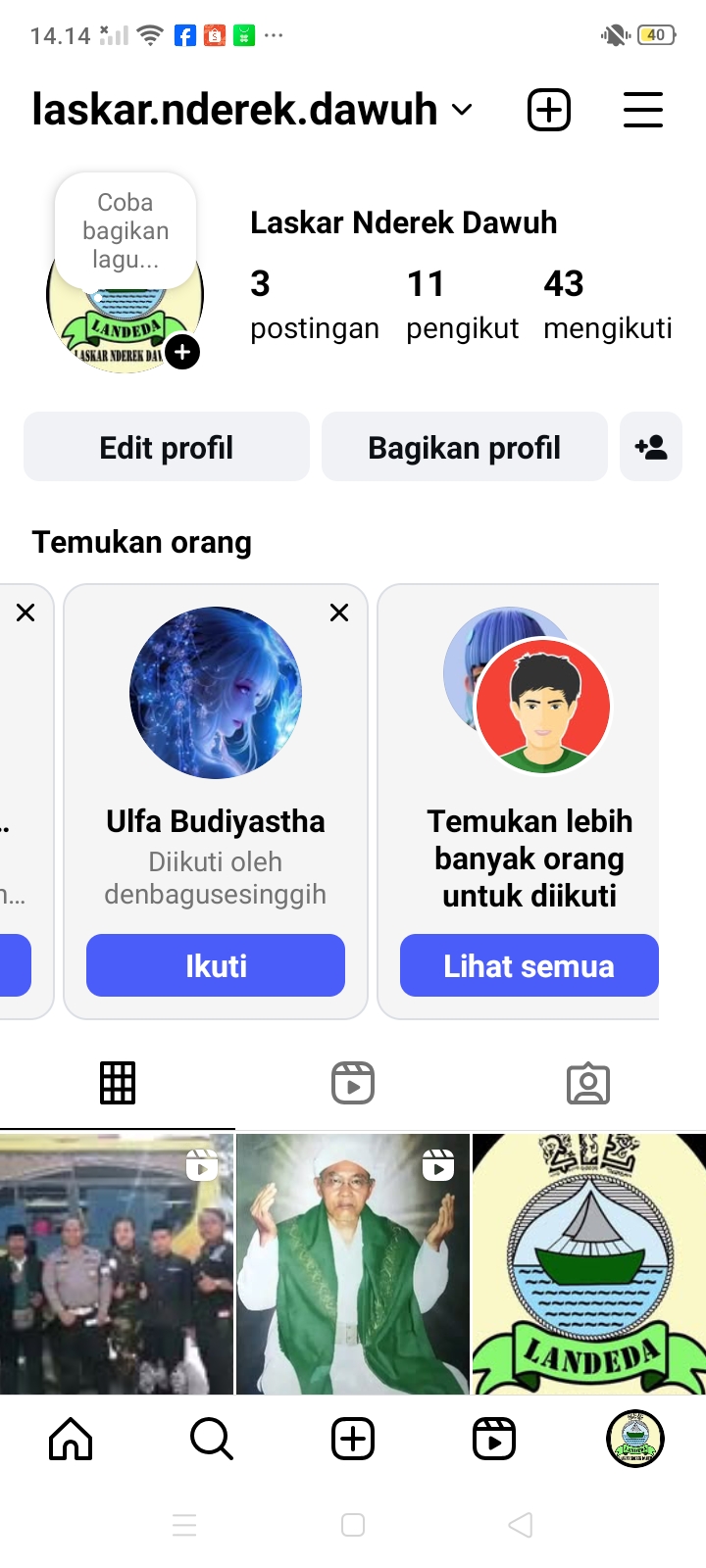This screenshot has width=706, height=1568.
Task: Tap Edit profil
Action: tap(167, 448)
